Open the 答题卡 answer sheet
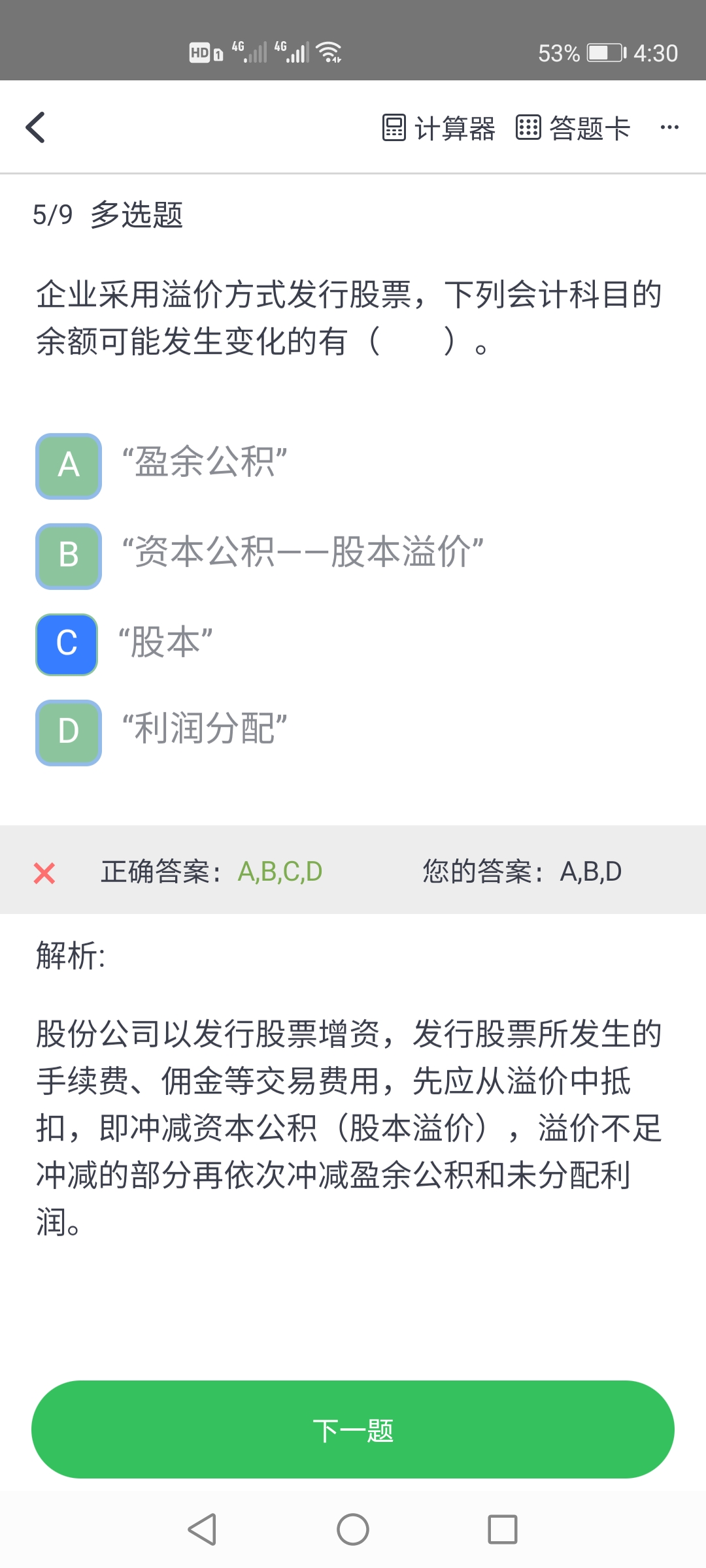This screenshot has height=1568, width=706. (573, 128)
